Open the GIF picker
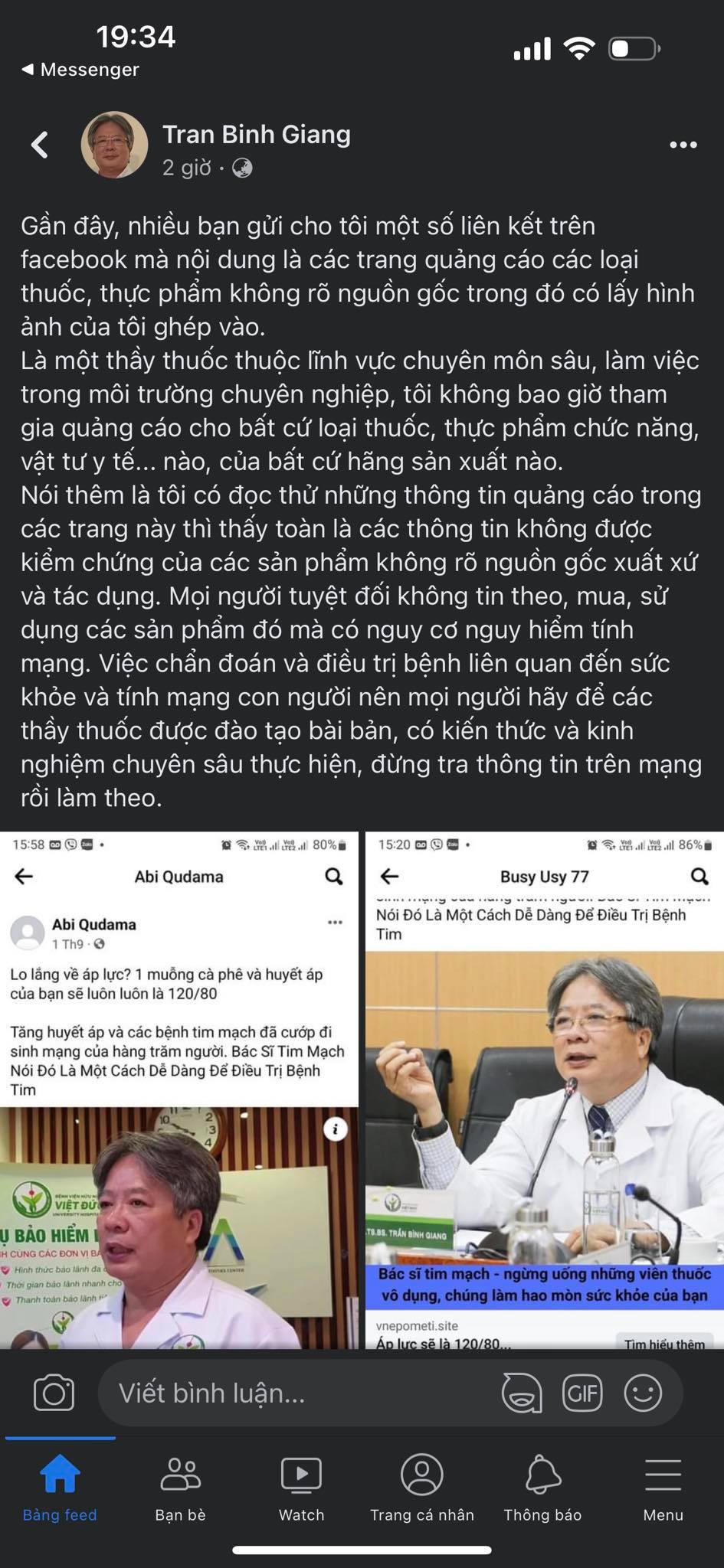 pos(582,1393)
